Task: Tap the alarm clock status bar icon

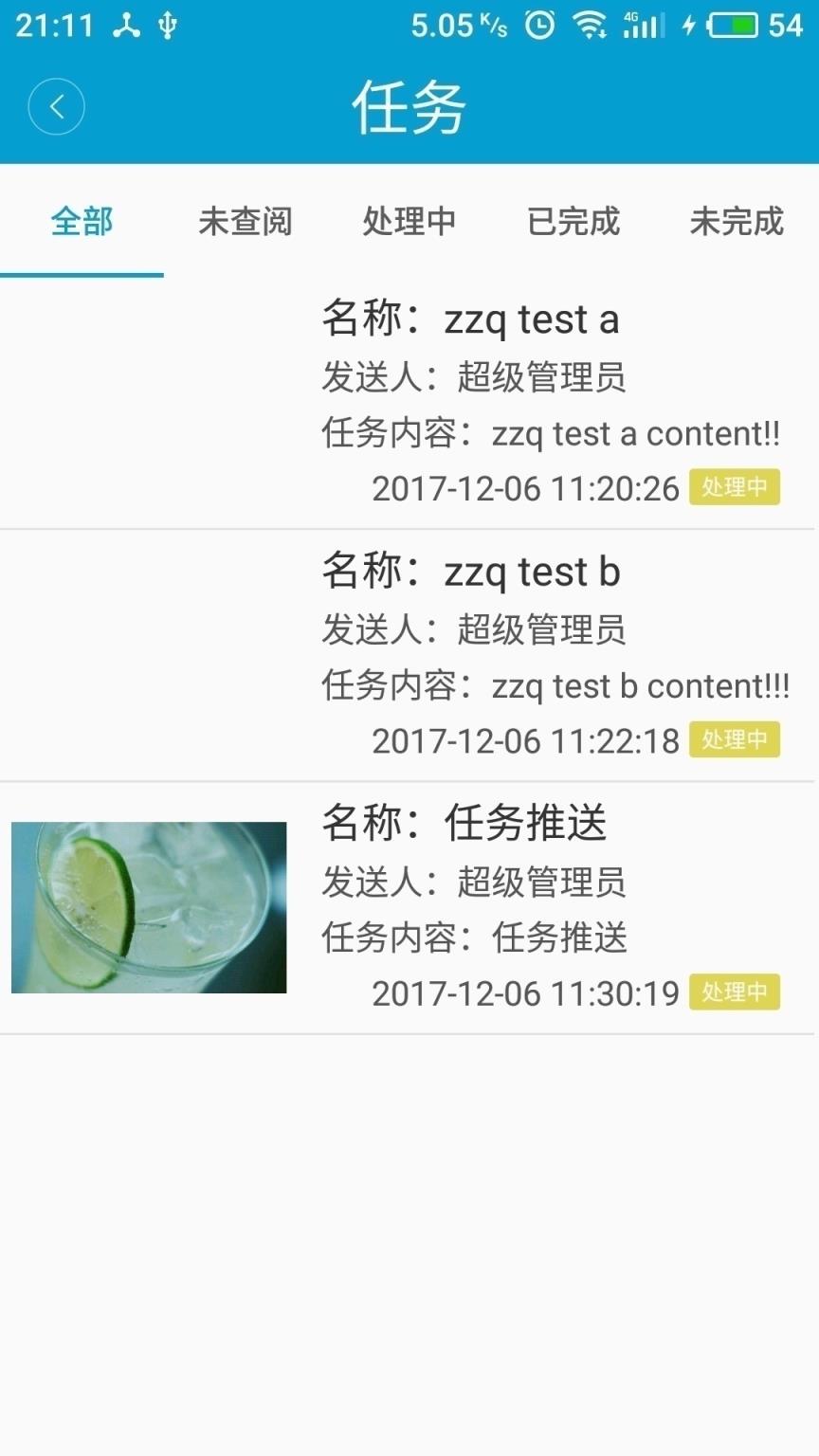Action: pos(537,26)
